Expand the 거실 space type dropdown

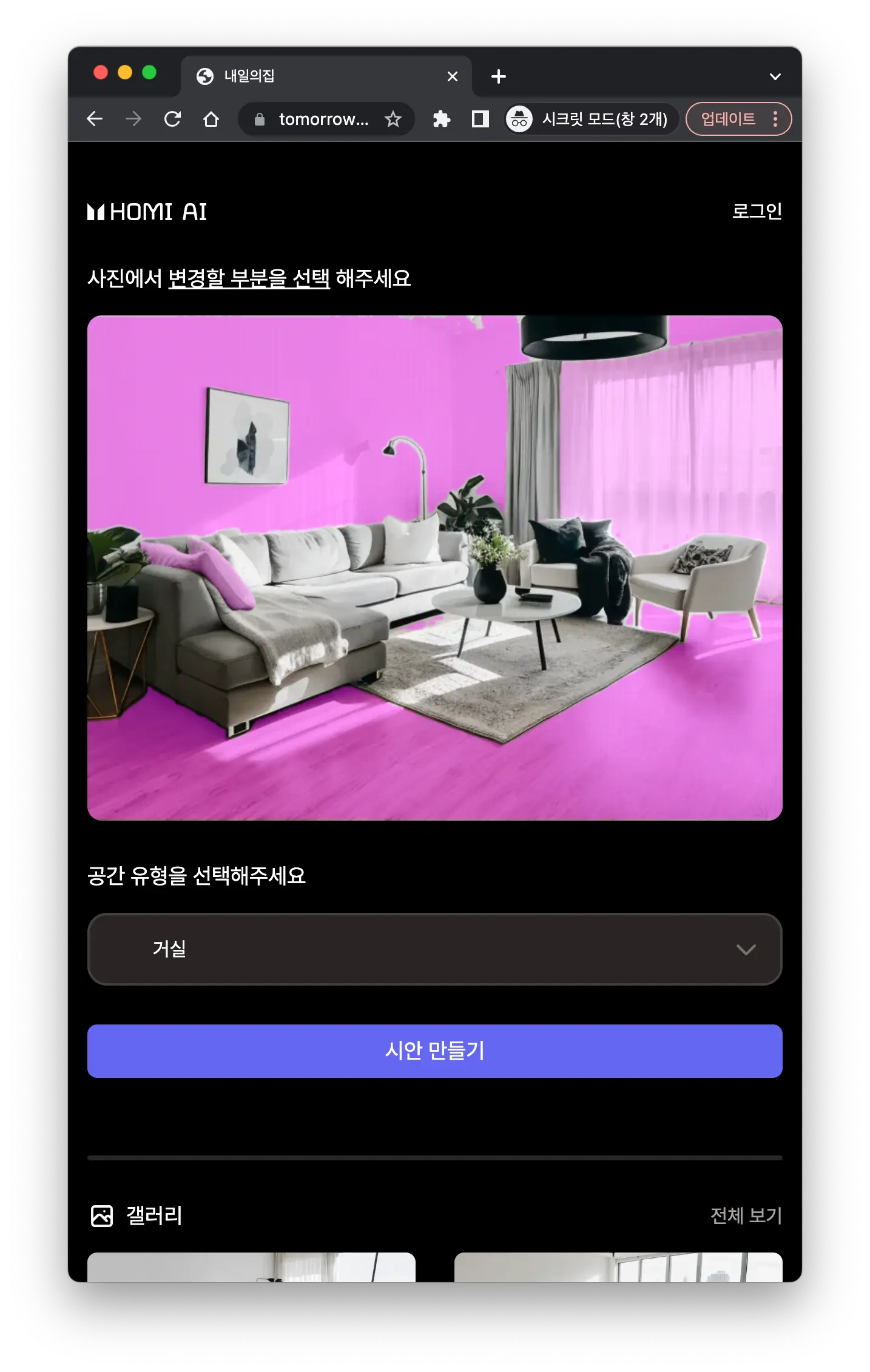click(434, 949)
